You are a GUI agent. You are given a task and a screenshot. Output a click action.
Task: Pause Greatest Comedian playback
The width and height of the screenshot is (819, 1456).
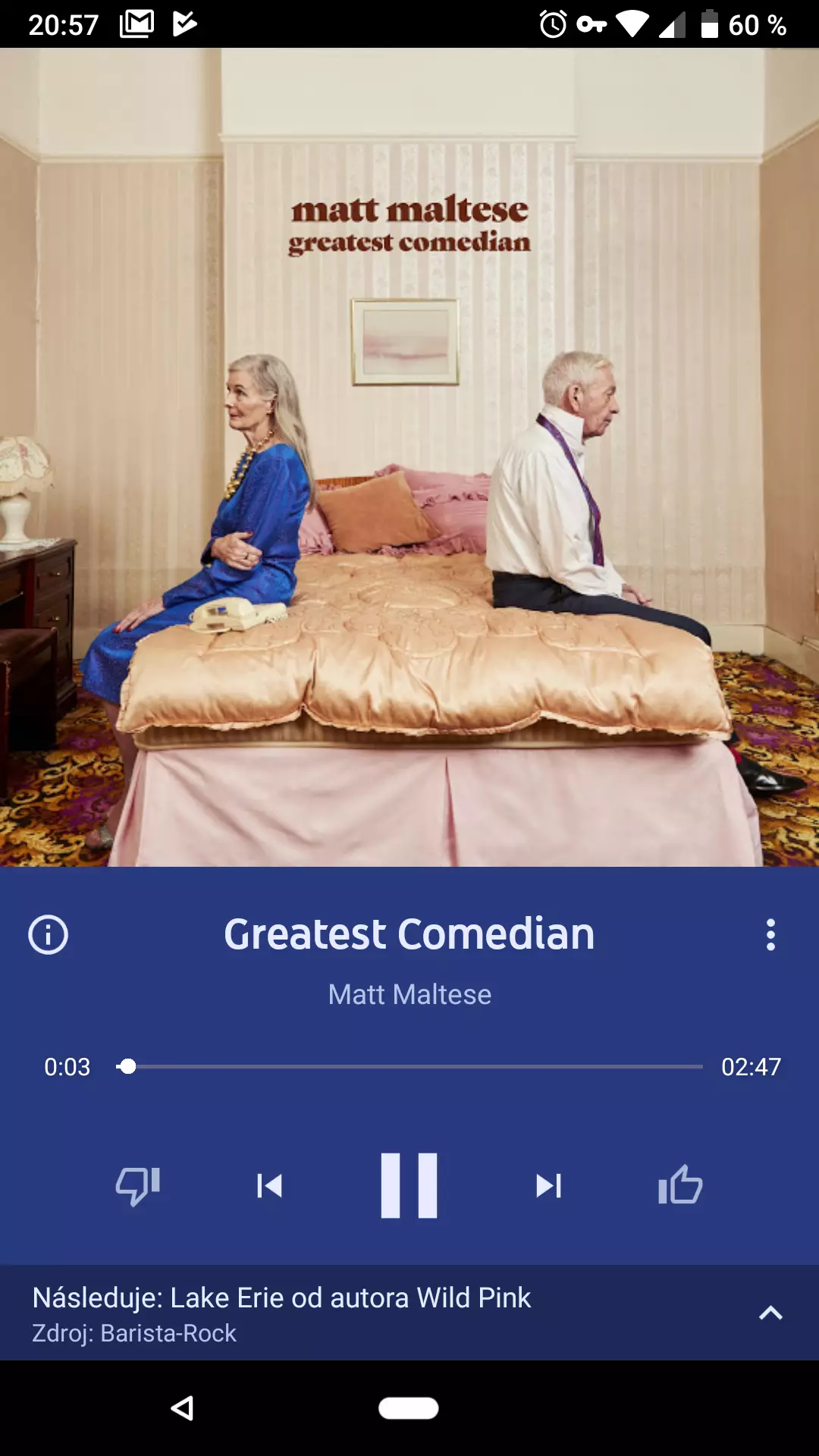[x=409, y=1185]
